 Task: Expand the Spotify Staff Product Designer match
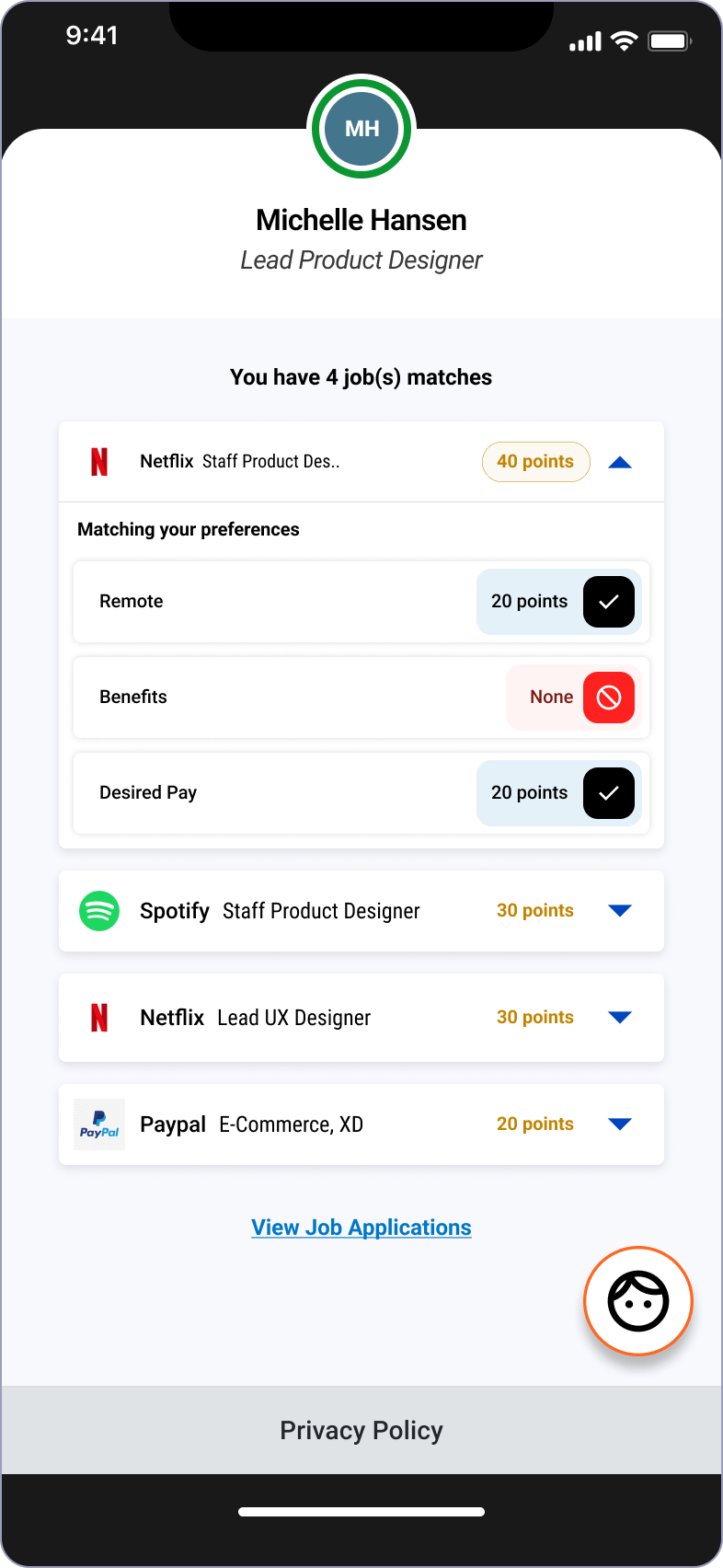(x=620, y=911)
